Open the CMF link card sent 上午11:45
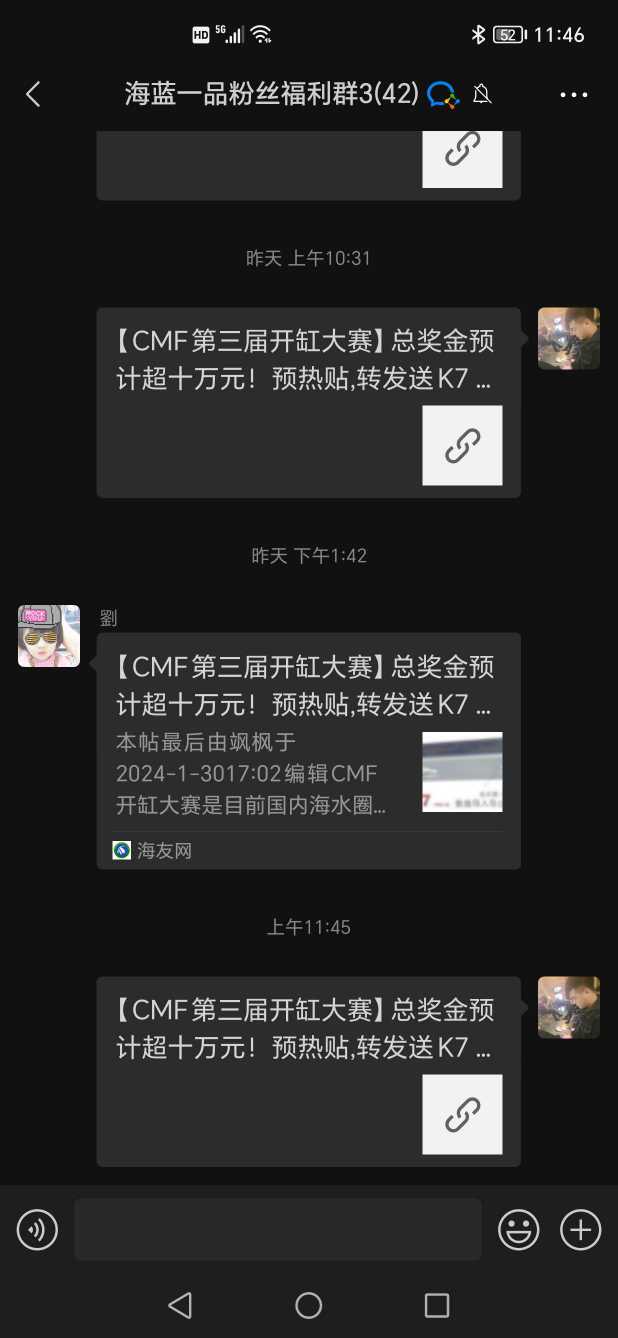Viewport: 618px width, 1338px height. tap(308, 1071)
